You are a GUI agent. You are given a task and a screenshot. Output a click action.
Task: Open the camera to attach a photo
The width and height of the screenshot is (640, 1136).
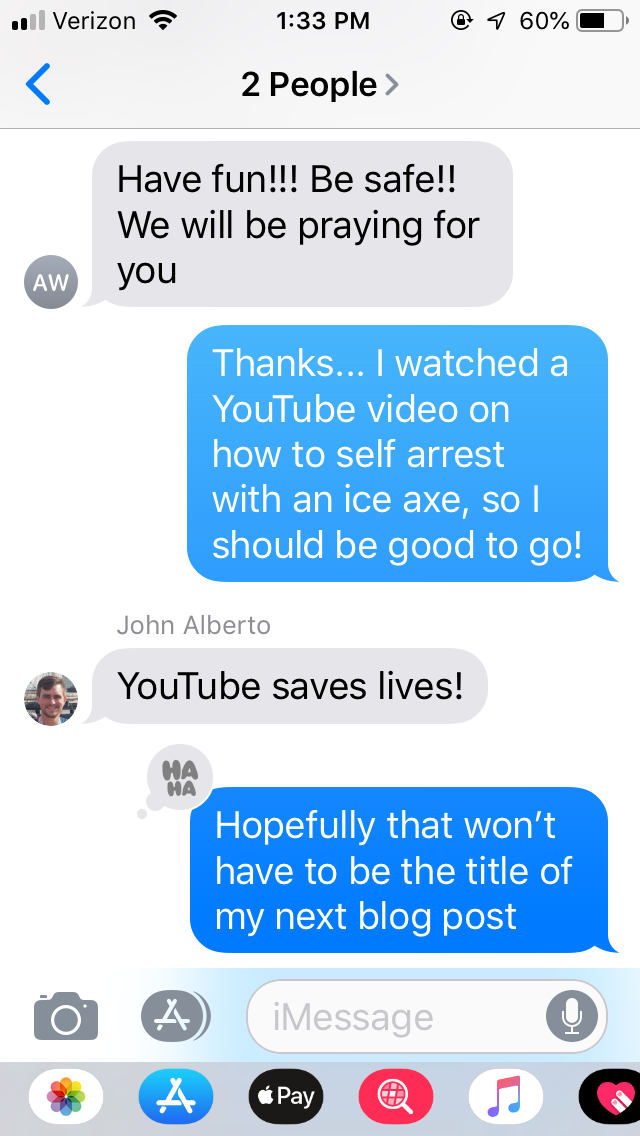(x=66, y=1016)
